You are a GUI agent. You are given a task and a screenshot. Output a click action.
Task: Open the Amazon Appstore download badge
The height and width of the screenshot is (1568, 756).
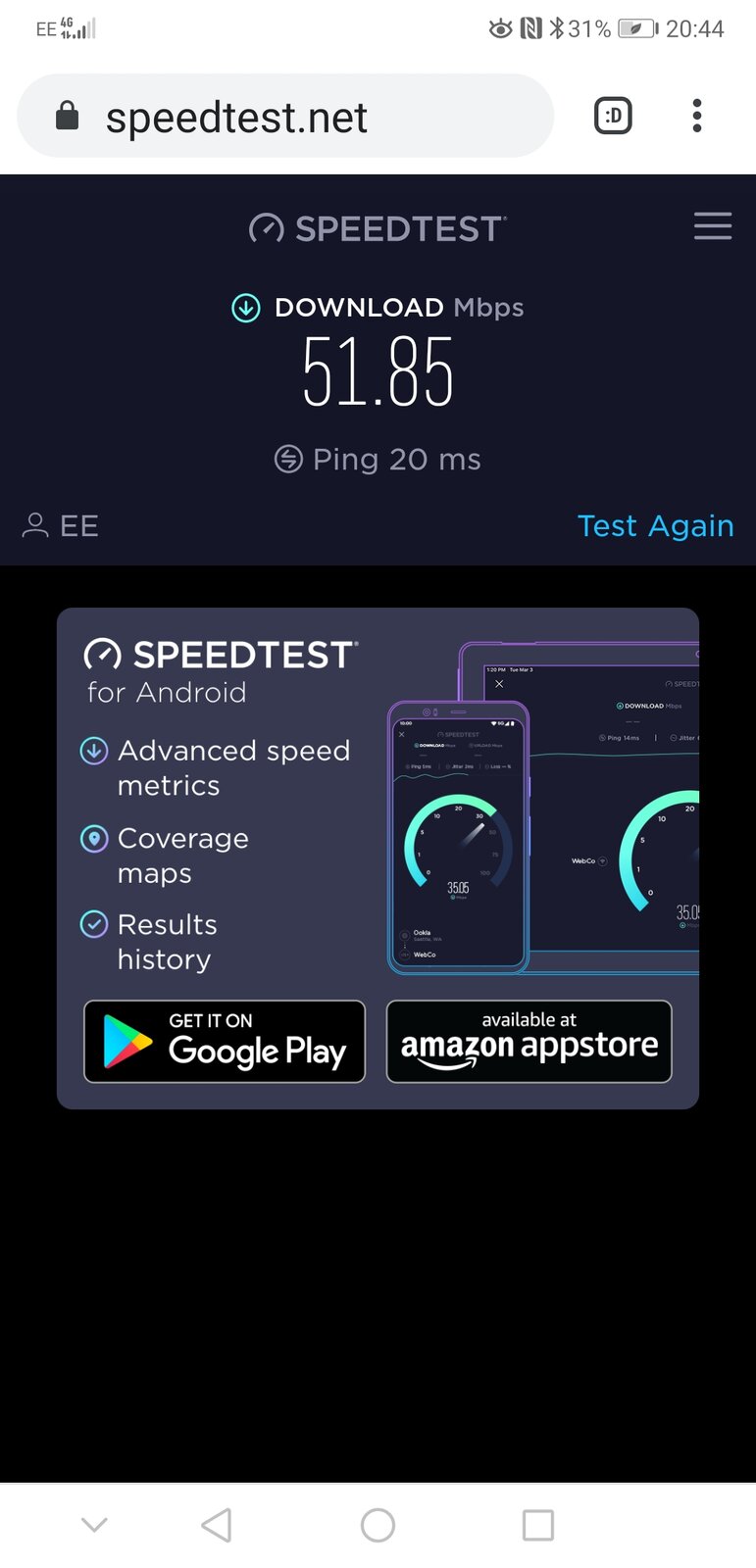(x=529, y=1042)
